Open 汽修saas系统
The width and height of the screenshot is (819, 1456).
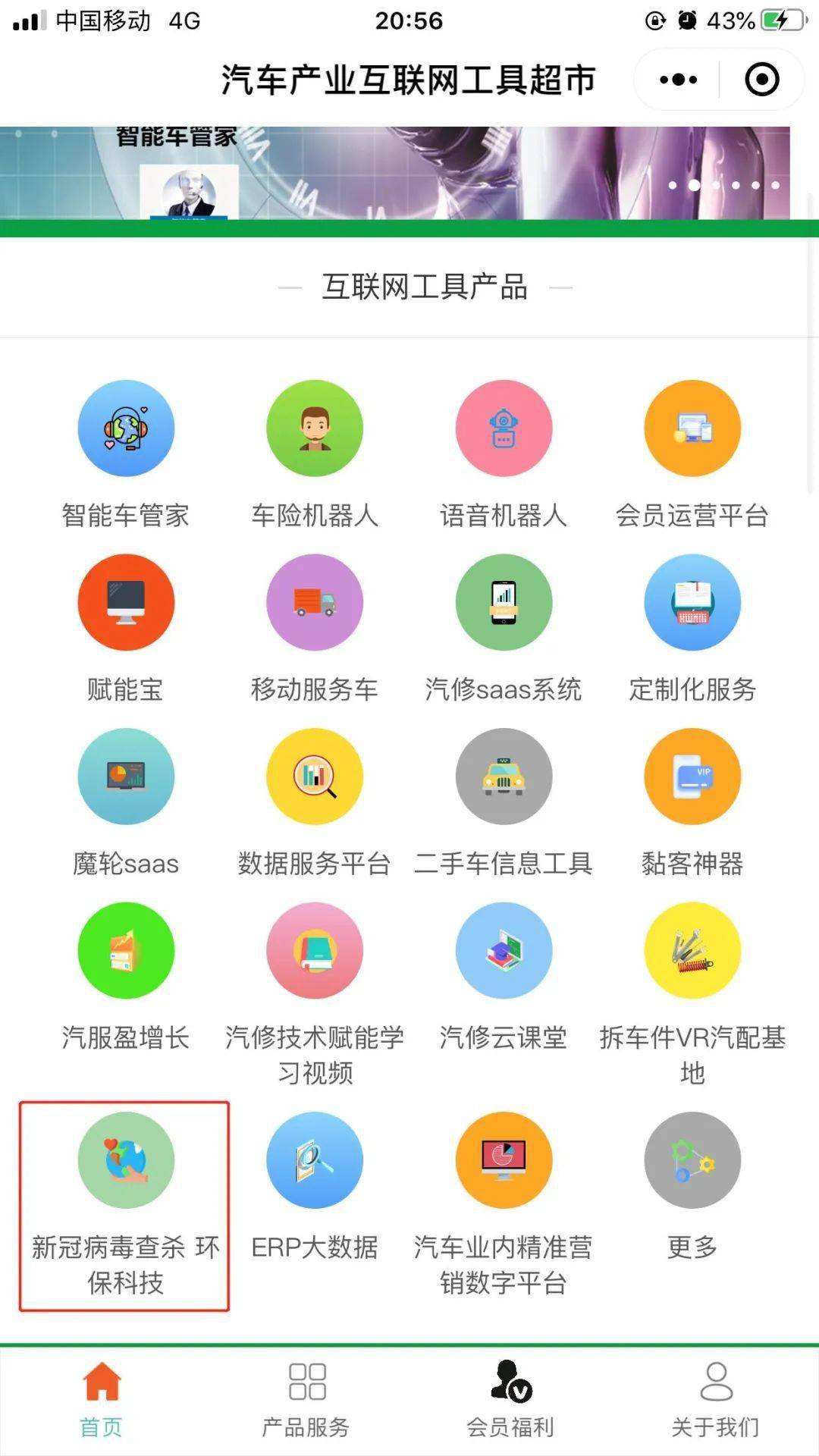tap(504, 603)
